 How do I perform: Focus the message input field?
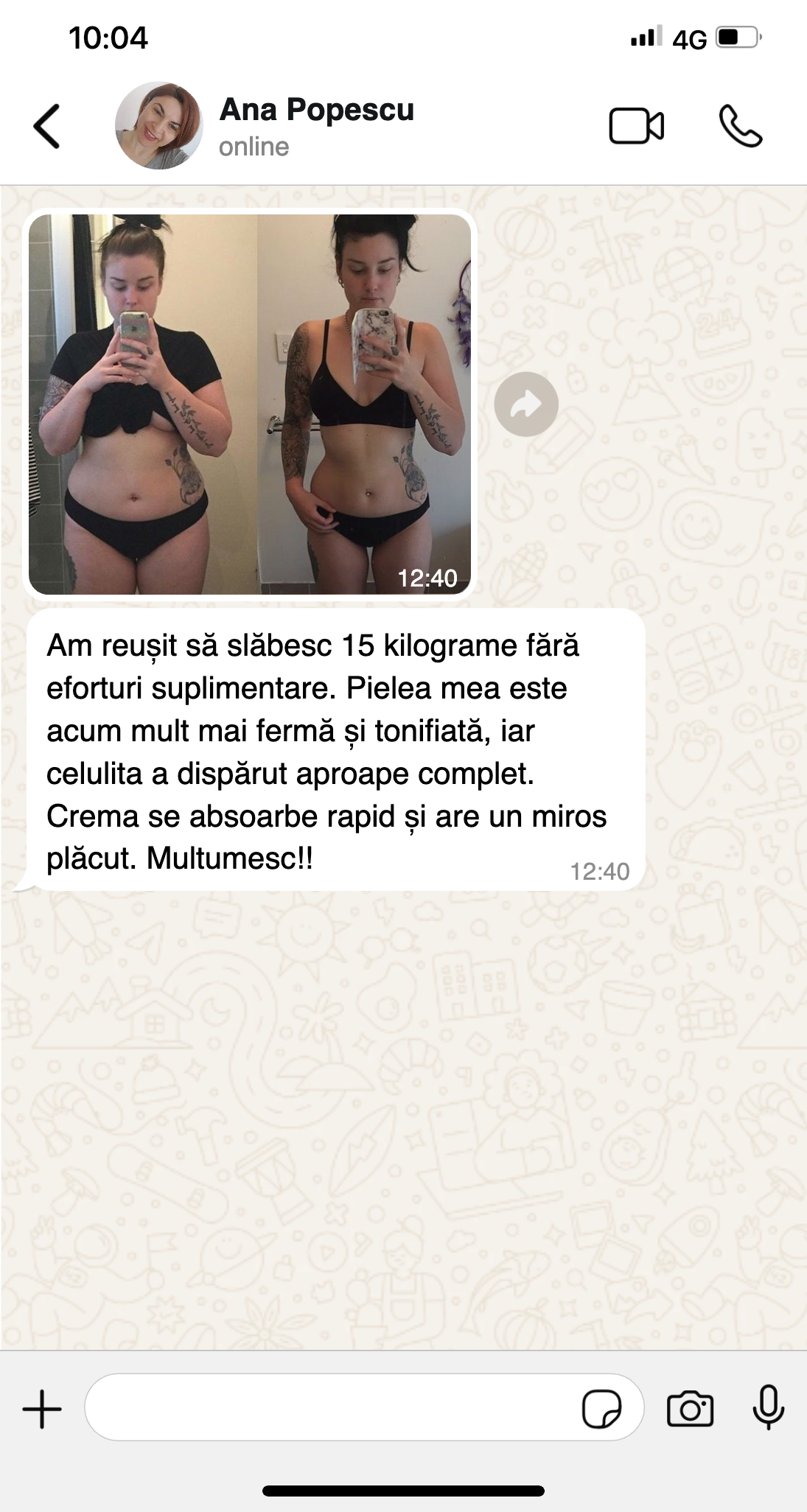coord(332,1410)
